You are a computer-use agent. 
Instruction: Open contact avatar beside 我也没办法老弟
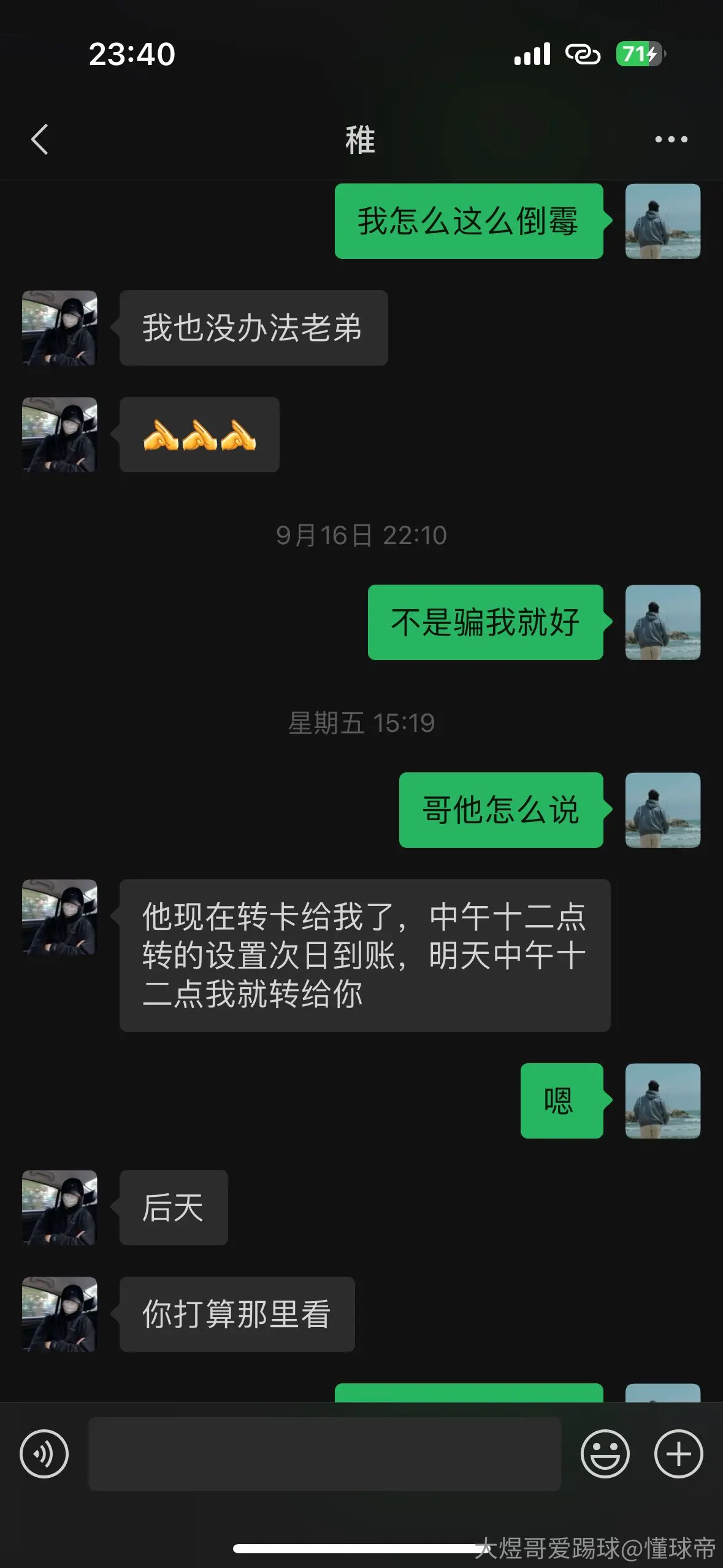pyautogui.click(x=59, y=328)
